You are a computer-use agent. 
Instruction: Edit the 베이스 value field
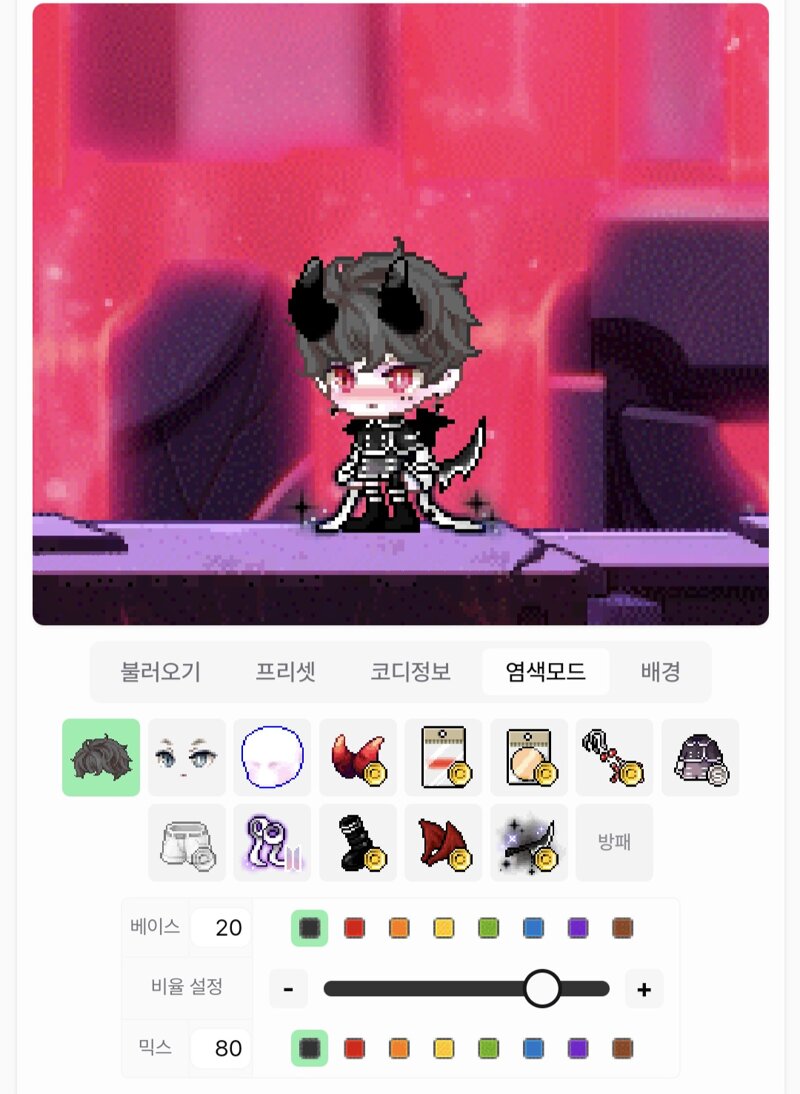pyautogui.click(x=221, y=928)
